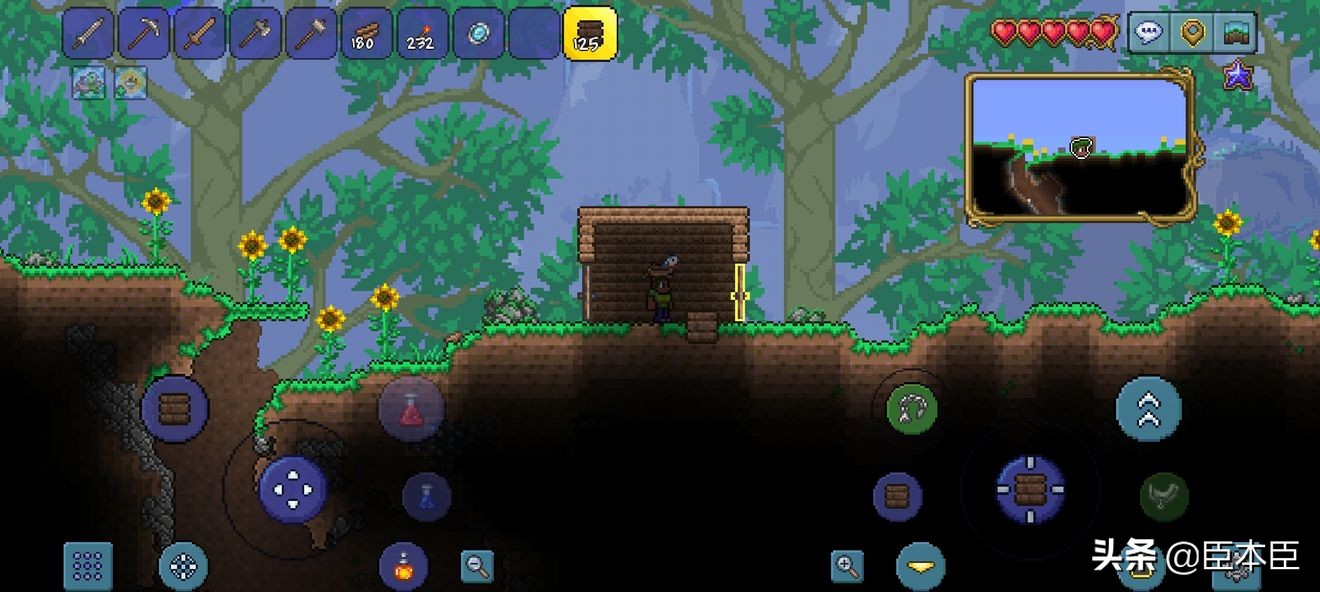
Task: Toggle the smart cursor crosshair
Action: click(183, 567)
